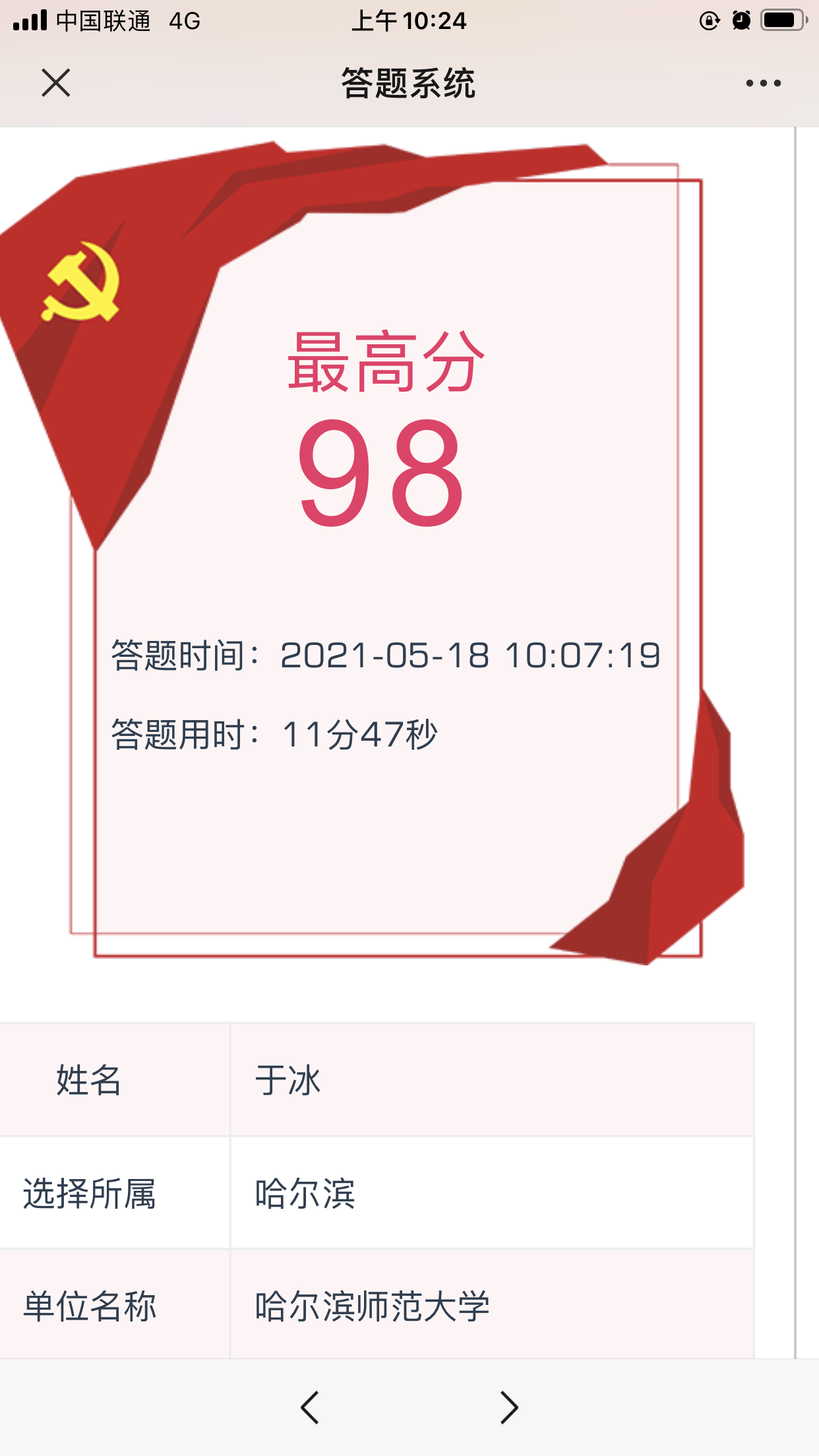Click the time 上午10:24 in status bar
This screenshot has width=819, height=1456.
point(409,20)
